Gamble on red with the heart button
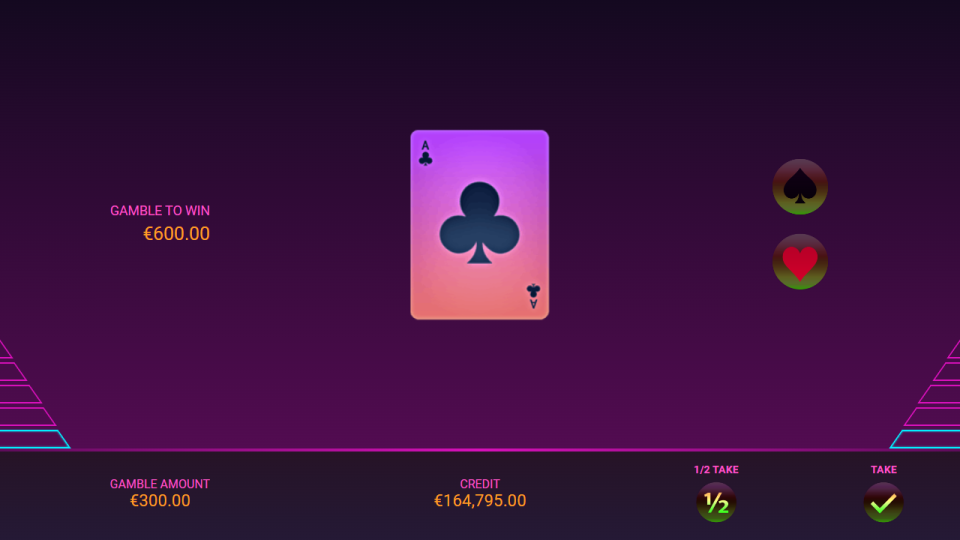960x540 pixels. point(800,262)
